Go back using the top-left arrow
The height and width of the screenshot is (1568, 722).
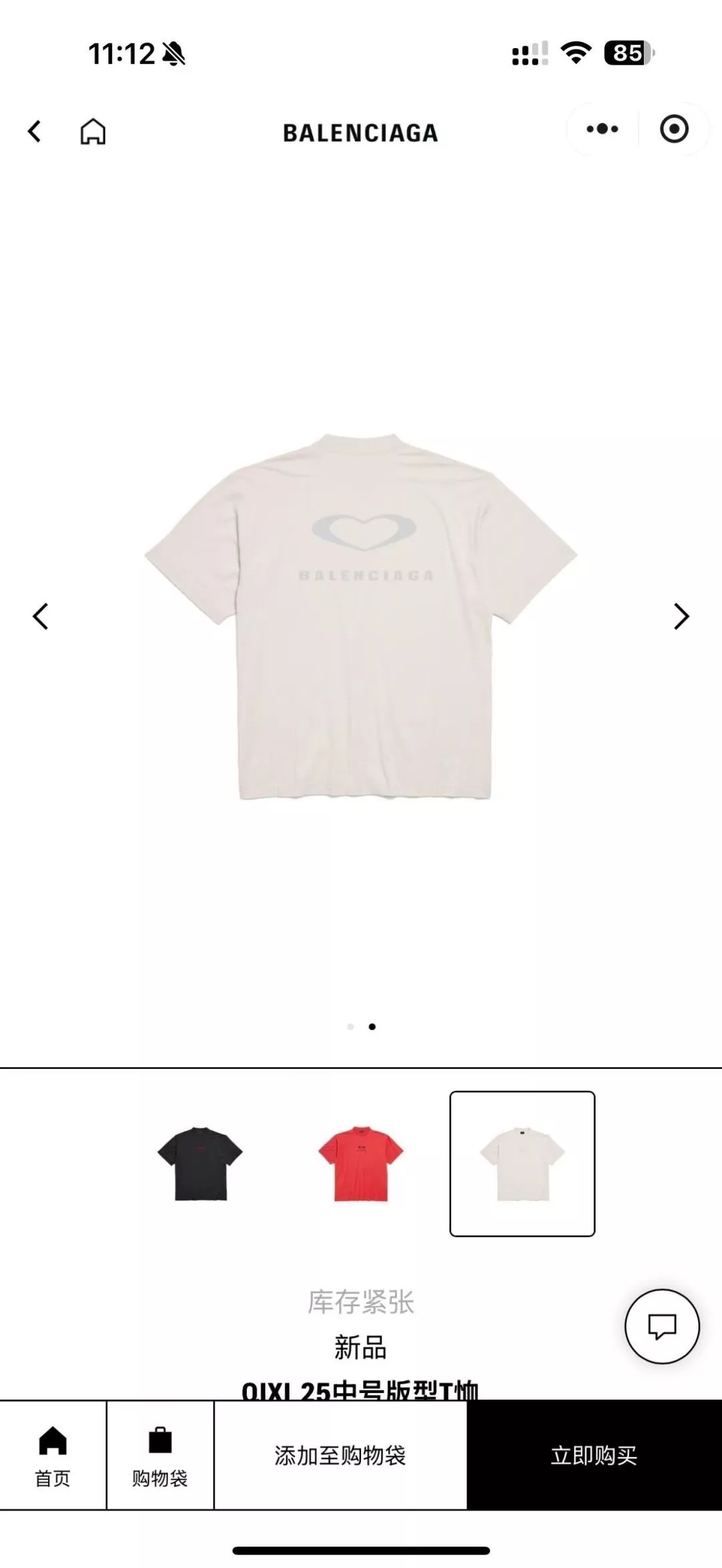34,131
